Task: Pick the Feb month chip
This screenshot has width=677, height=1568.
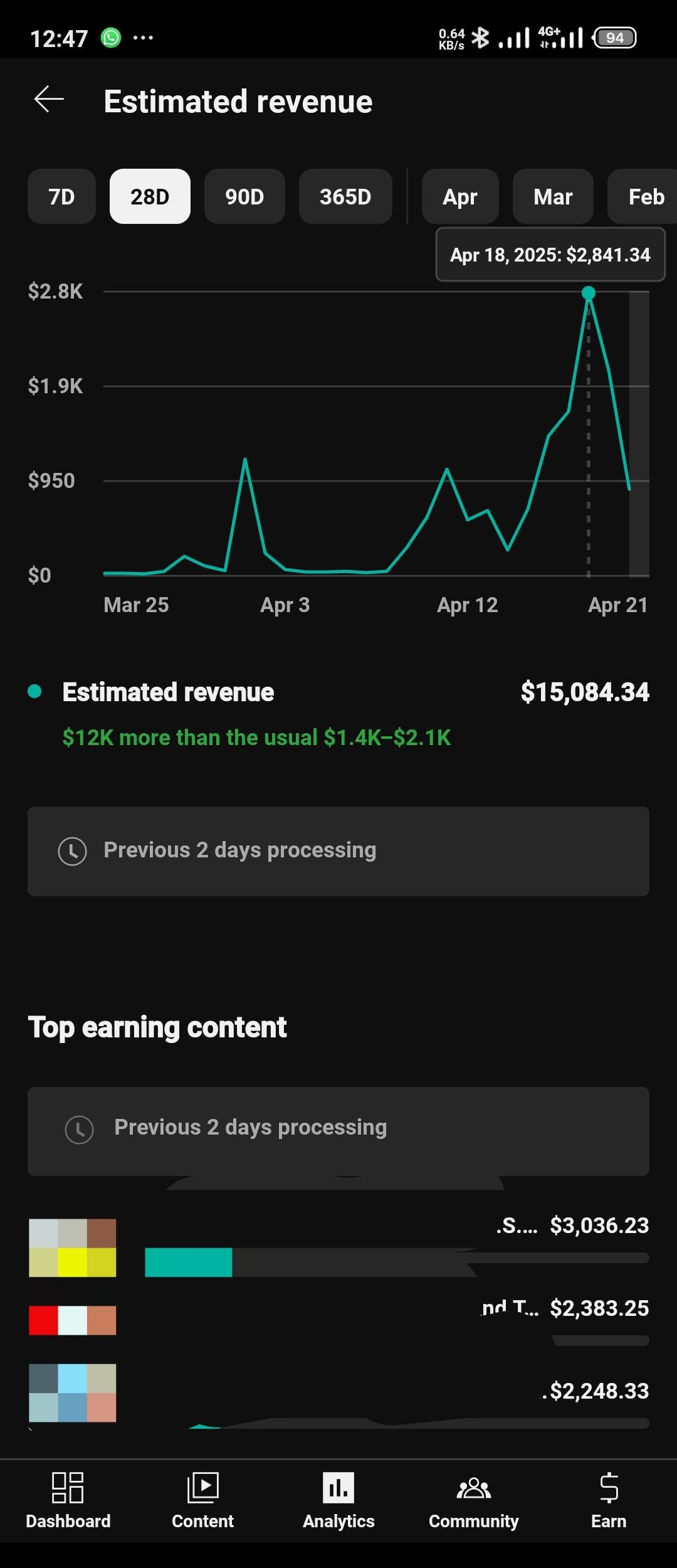Action: point(644,197)
